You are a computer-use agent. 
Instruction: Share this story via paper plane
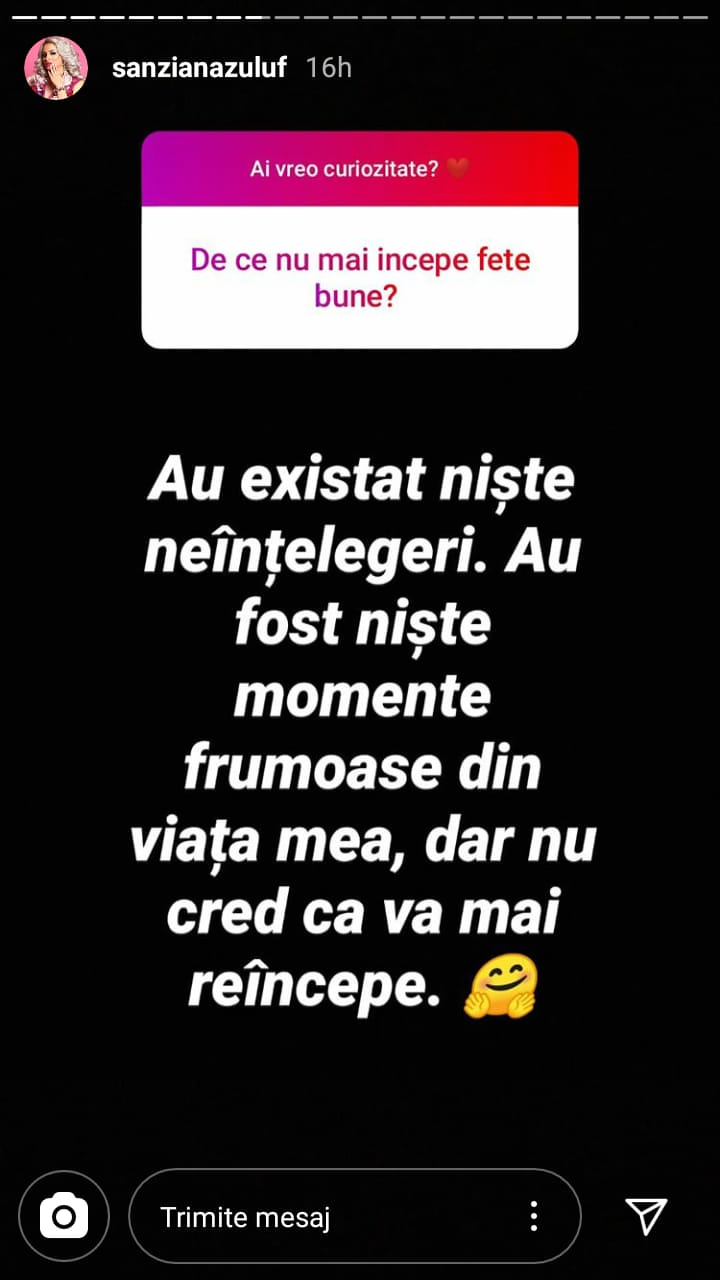[646, 1216]
